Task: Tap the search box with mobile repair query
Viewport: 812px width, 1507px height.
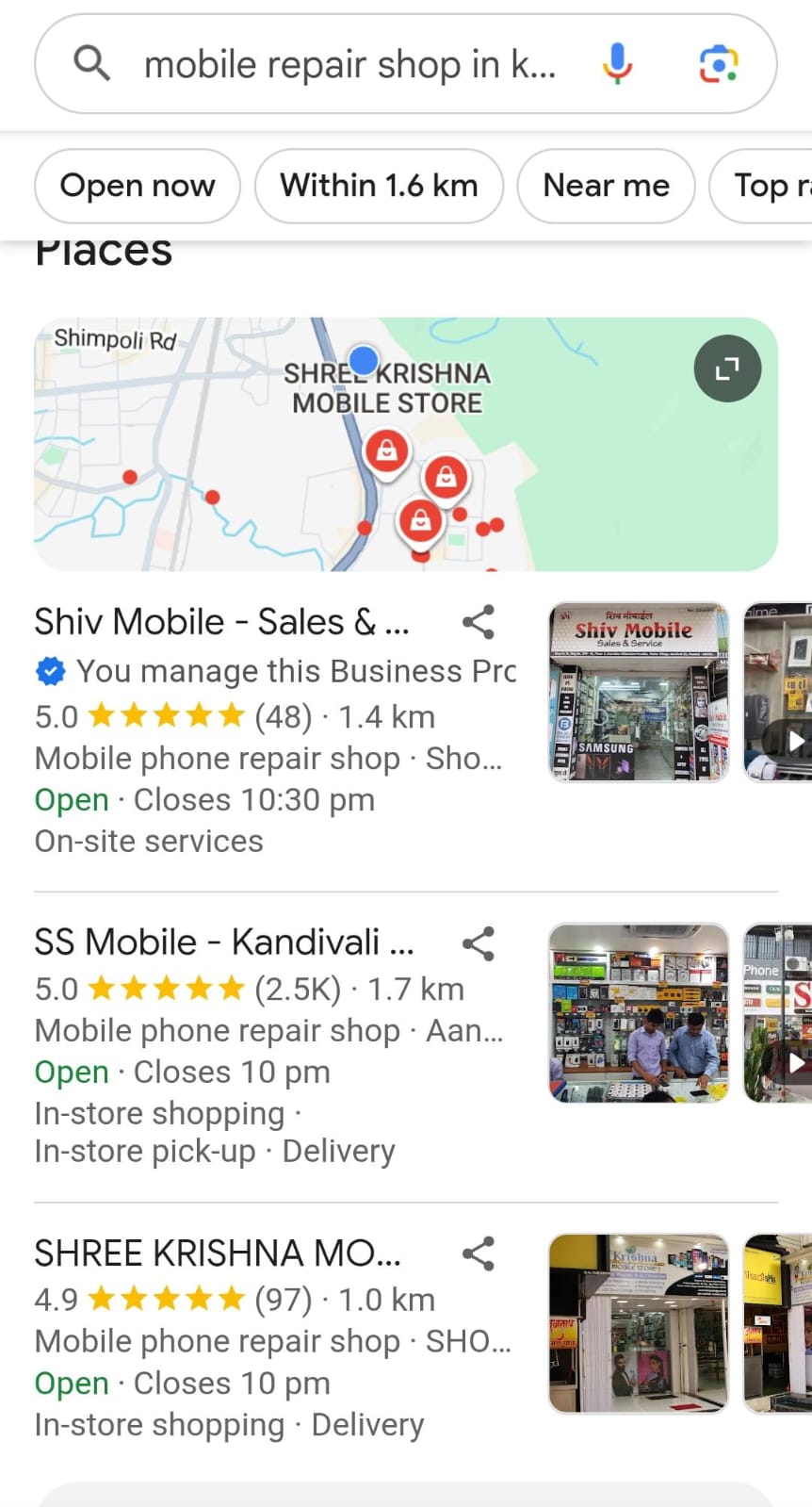Action: pos(349,65)
